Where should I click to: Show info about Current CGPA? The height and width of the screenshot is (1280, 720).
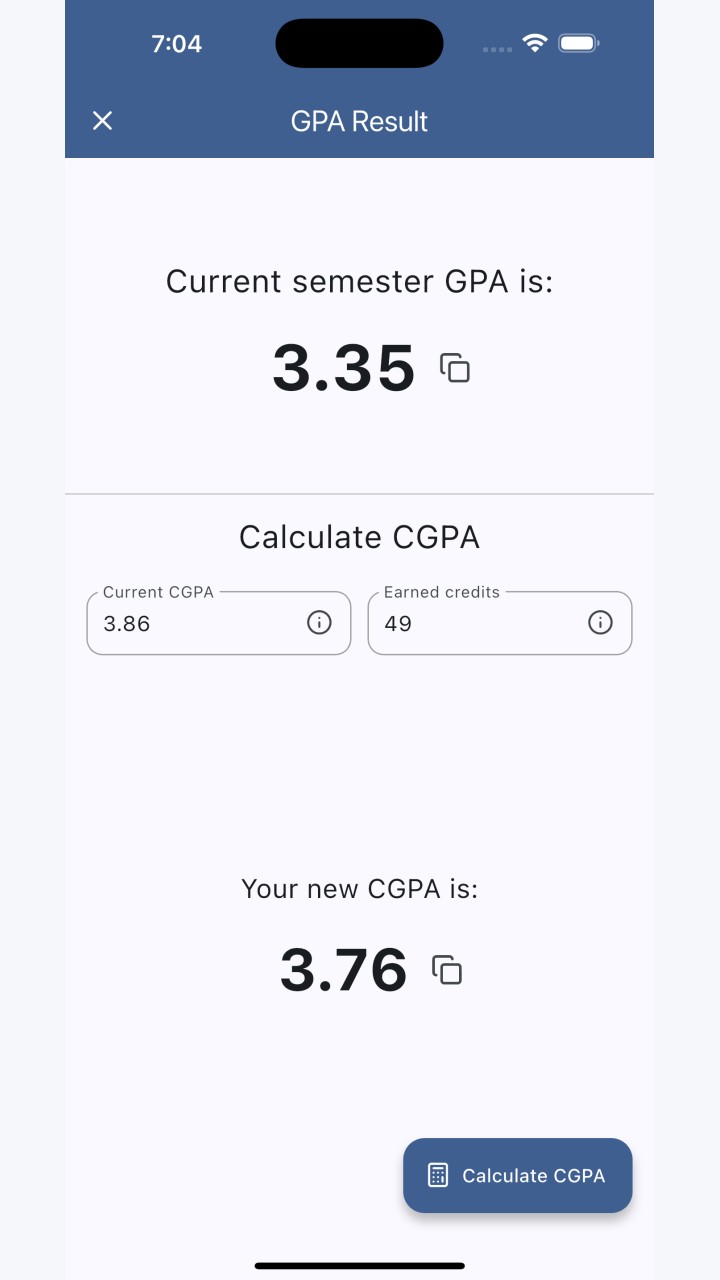(x=319, y=623)
